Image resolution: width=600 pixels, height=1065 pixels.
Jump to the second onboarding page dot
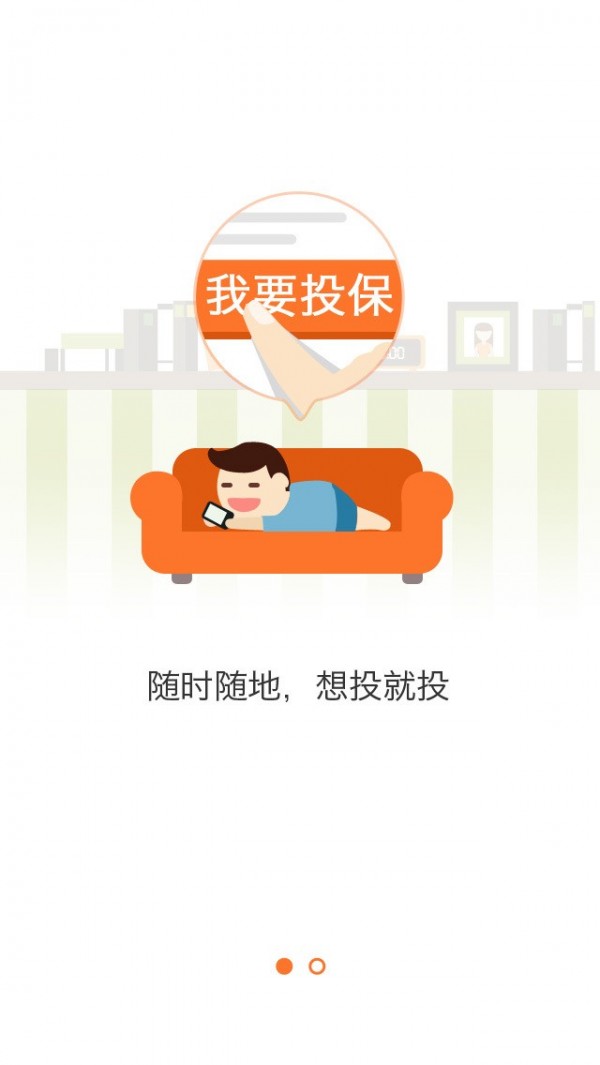click(x=317, y=966)
